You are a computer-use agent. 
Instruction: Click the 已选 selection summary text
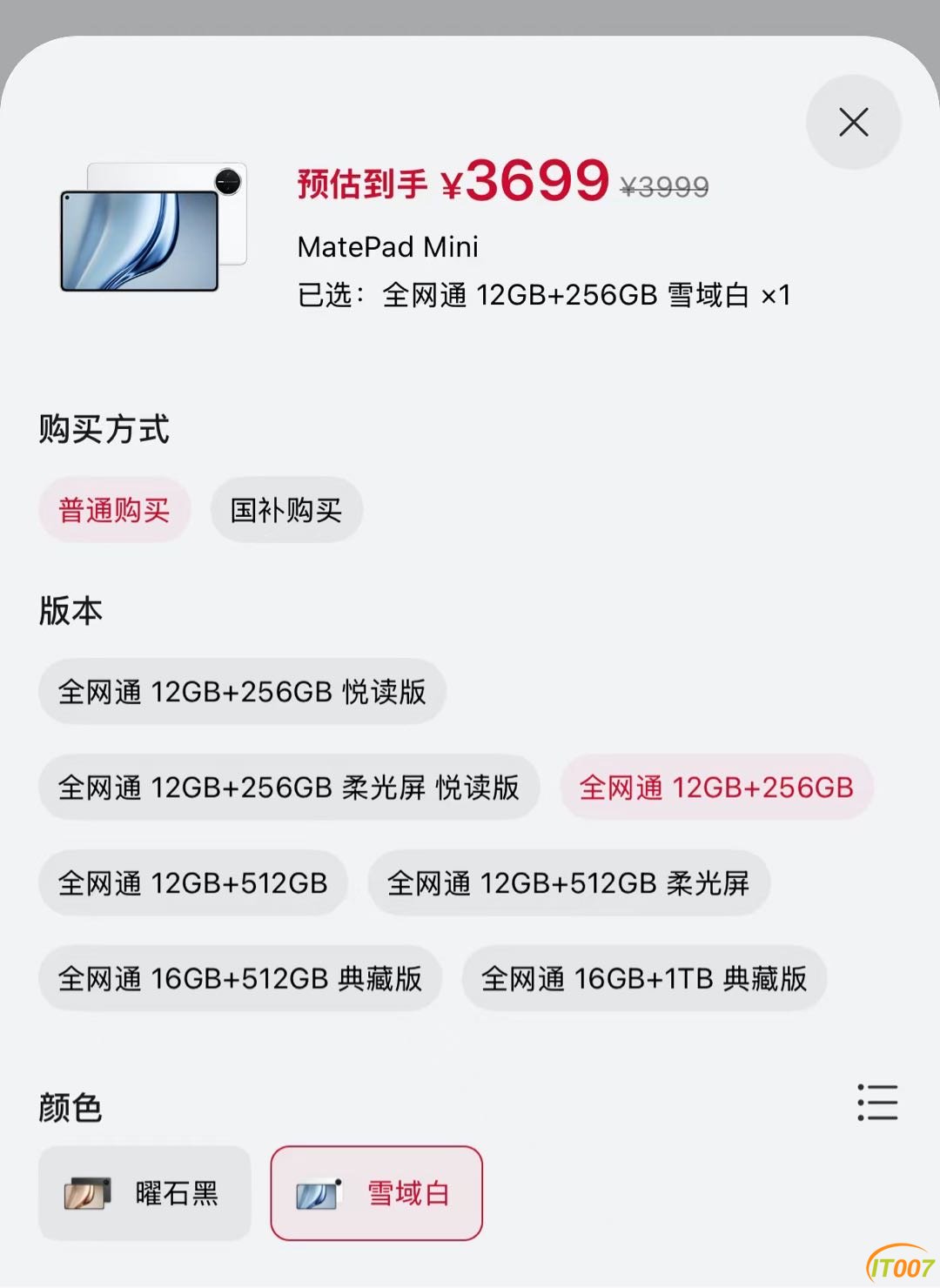(x=542, y=296)
